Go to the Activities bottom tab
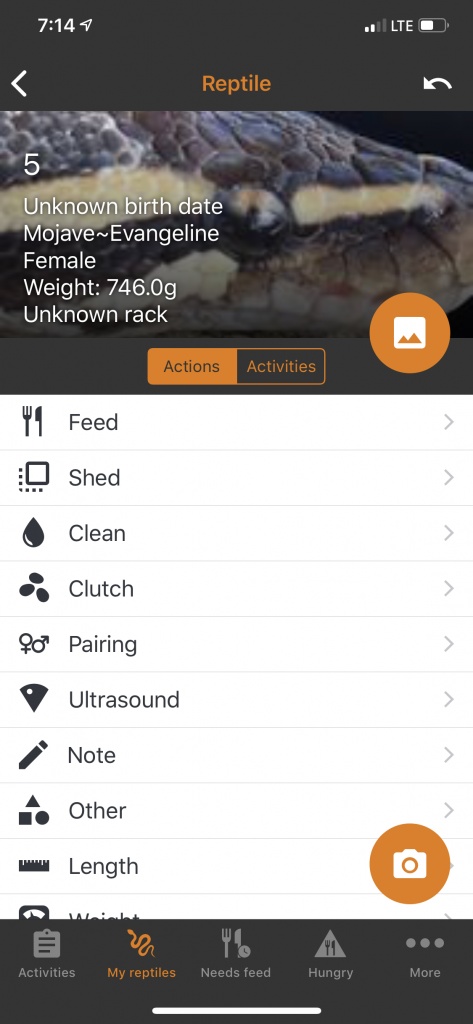The width and height of the screenshot is (473, 1024). point(47,953)
